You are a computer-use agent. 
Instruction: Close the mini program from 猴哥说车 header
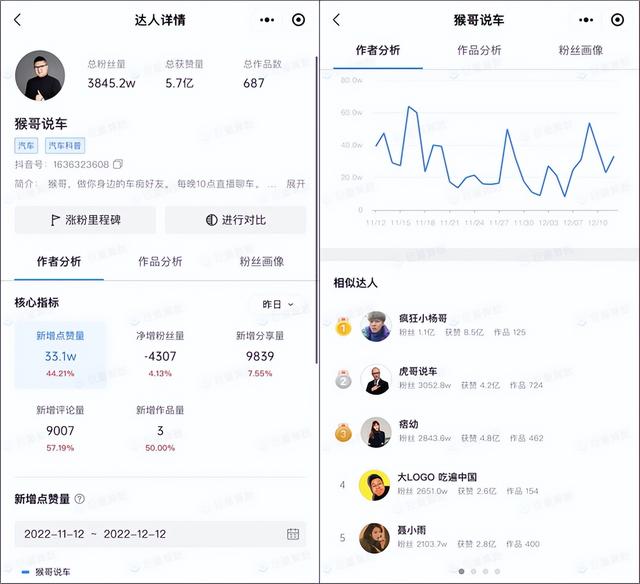point(618,19)
